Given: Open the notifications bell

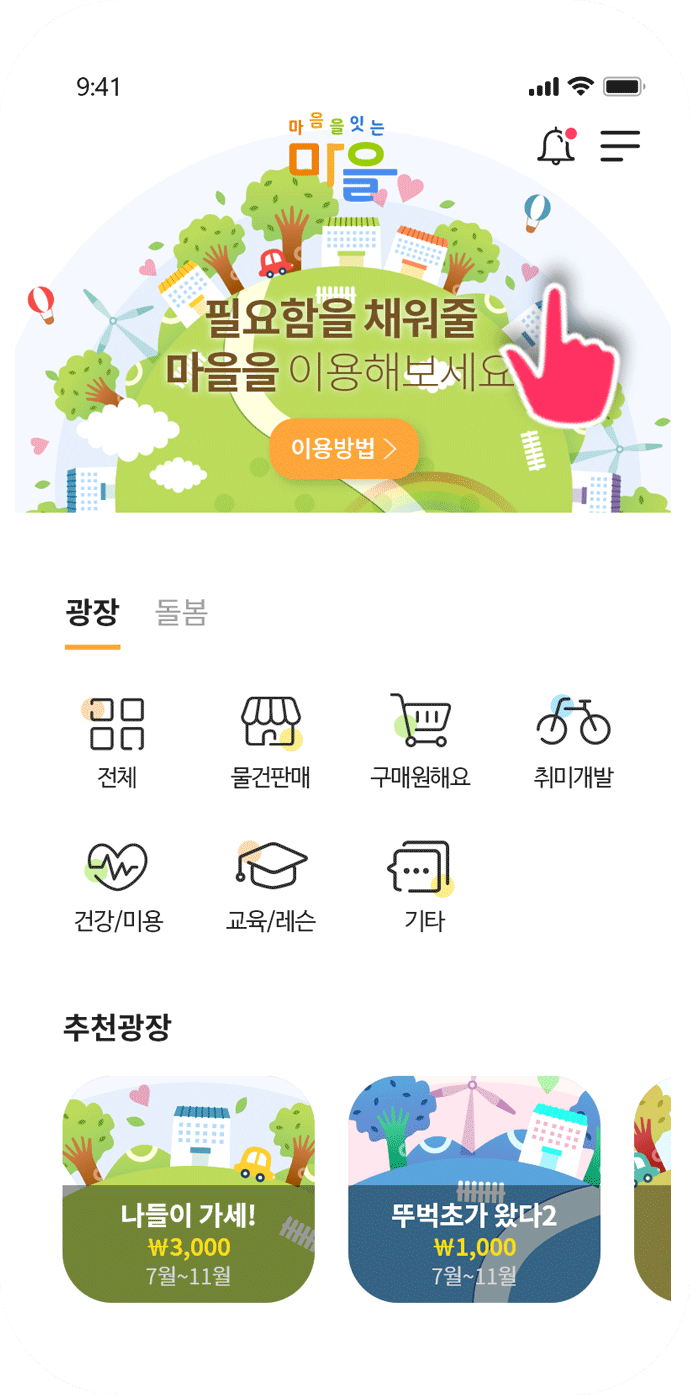Looking at the screenshot, I should coord(556,147).
